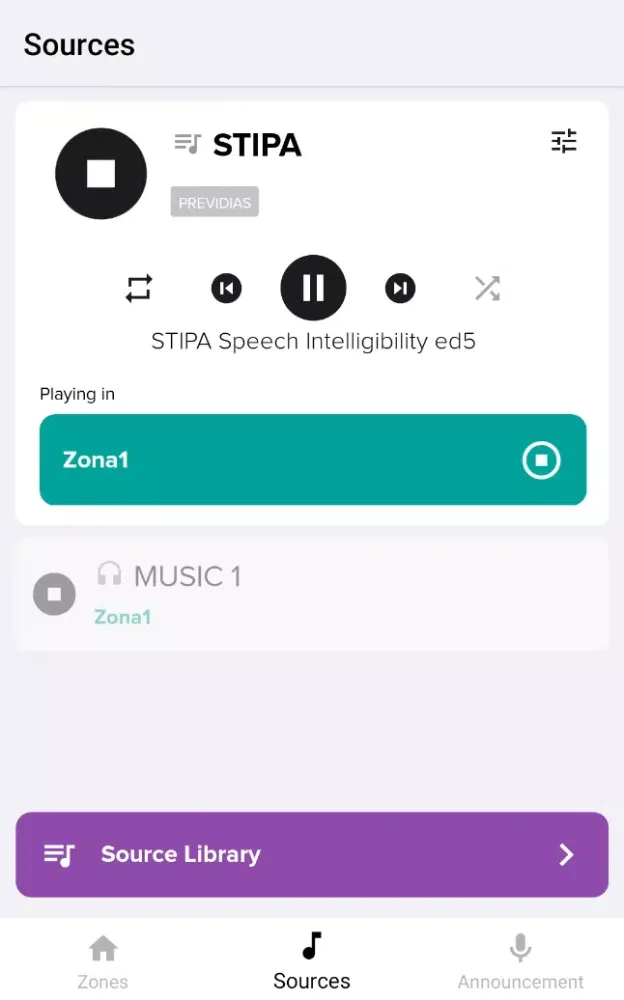Open the MUSIC 1 source card

click(350, 594)
